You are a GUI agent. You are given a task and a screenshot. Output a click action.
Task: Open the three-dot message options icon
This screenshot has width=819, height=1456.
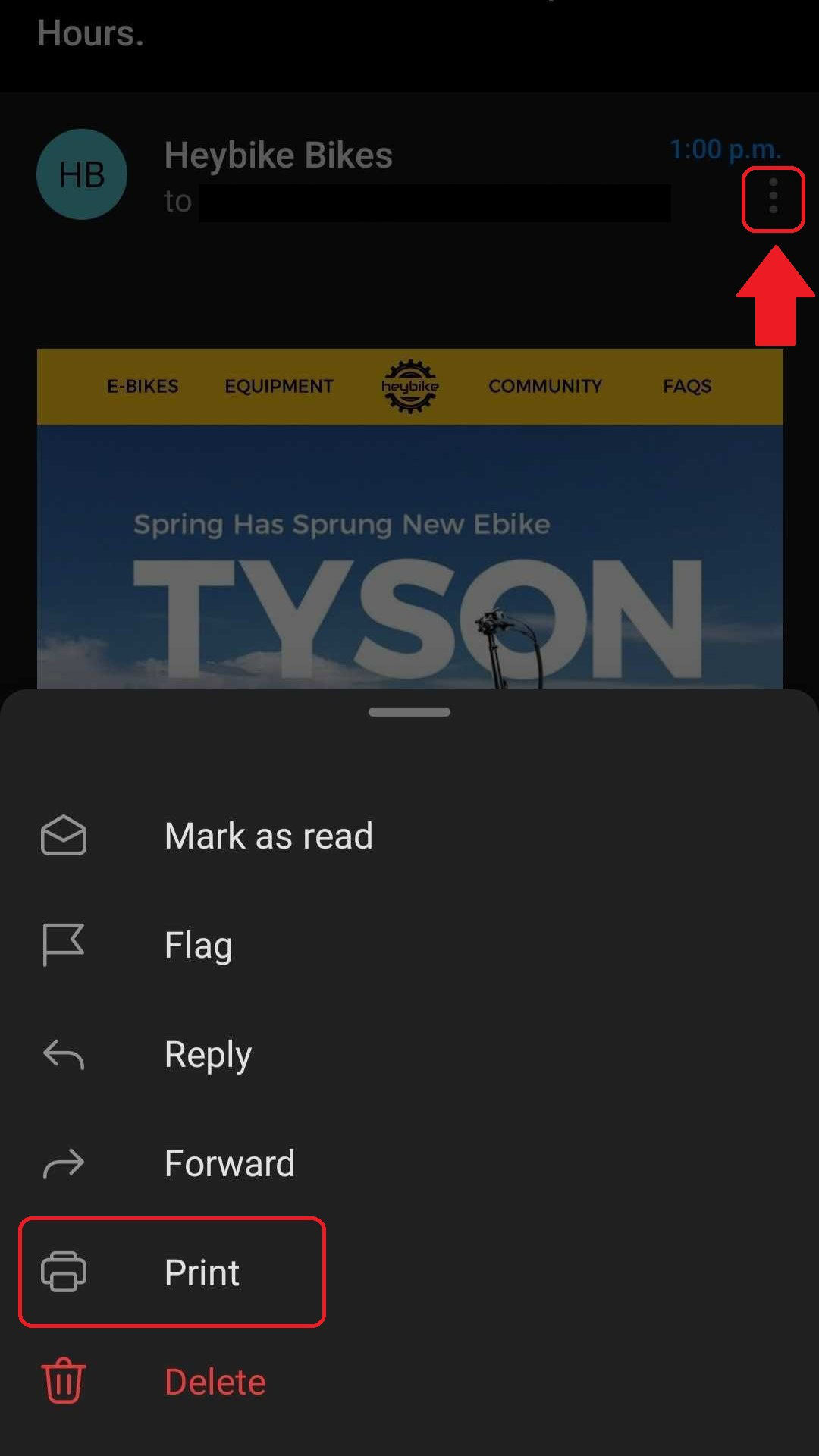point(773,197)
